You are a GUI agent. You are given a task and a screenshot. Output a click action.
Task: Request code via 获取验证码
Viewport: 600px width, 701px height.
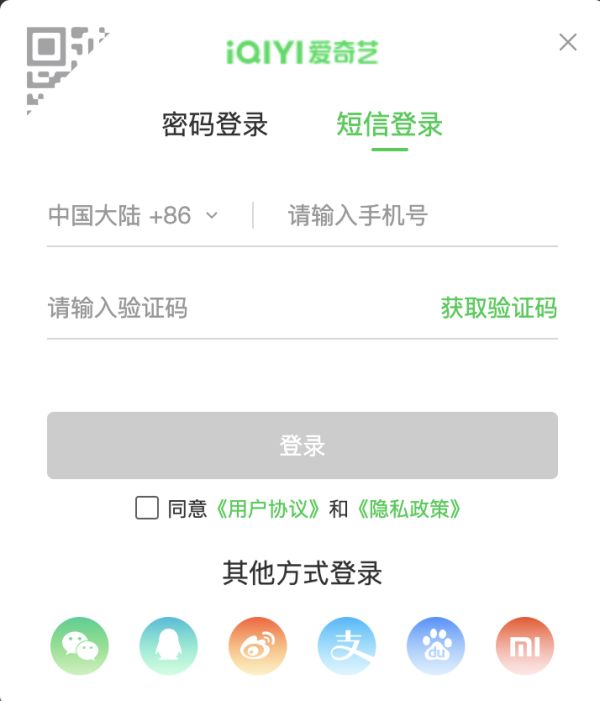498,308
